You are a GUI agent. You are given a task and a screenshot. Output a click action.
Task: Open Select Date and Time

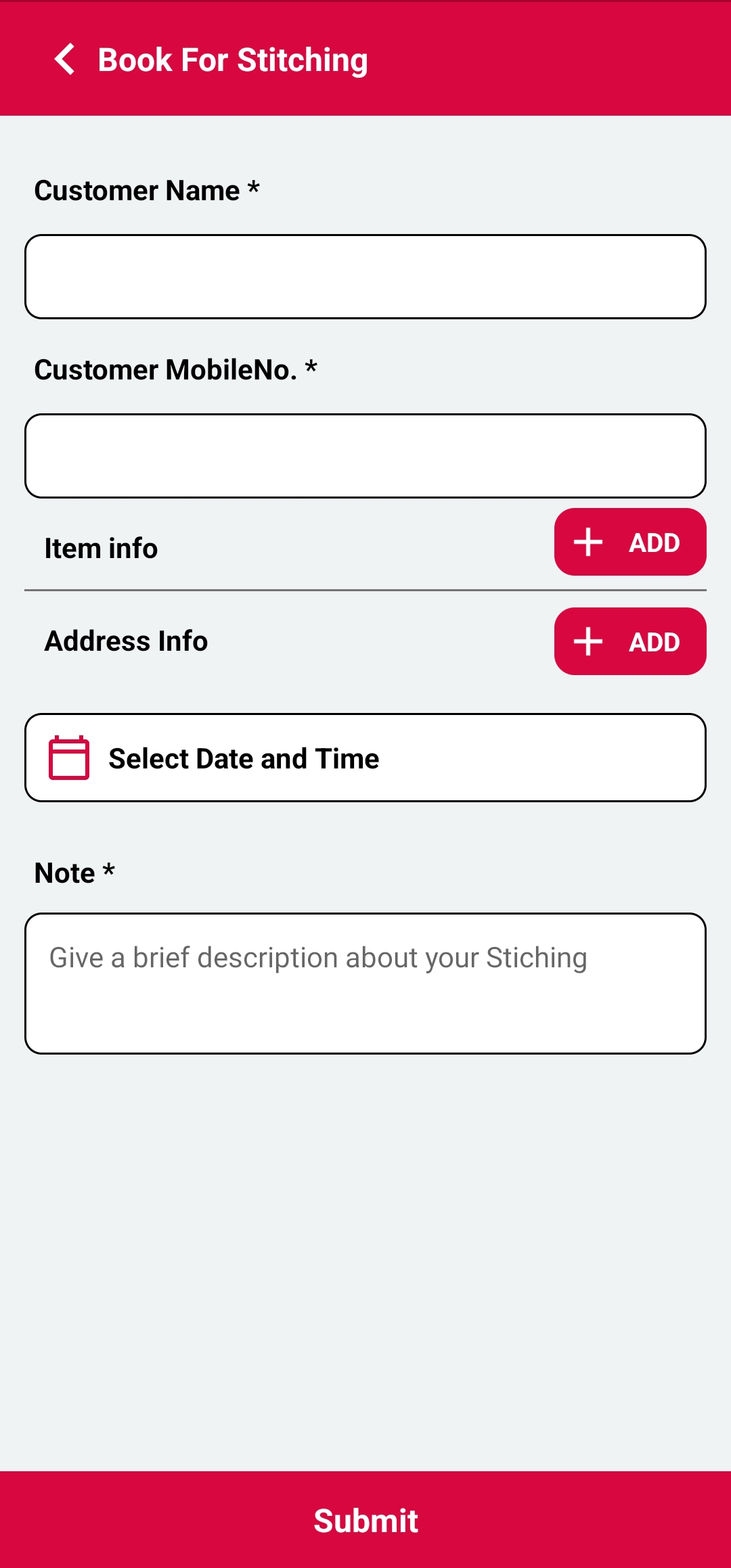click(x=365, y=758)
